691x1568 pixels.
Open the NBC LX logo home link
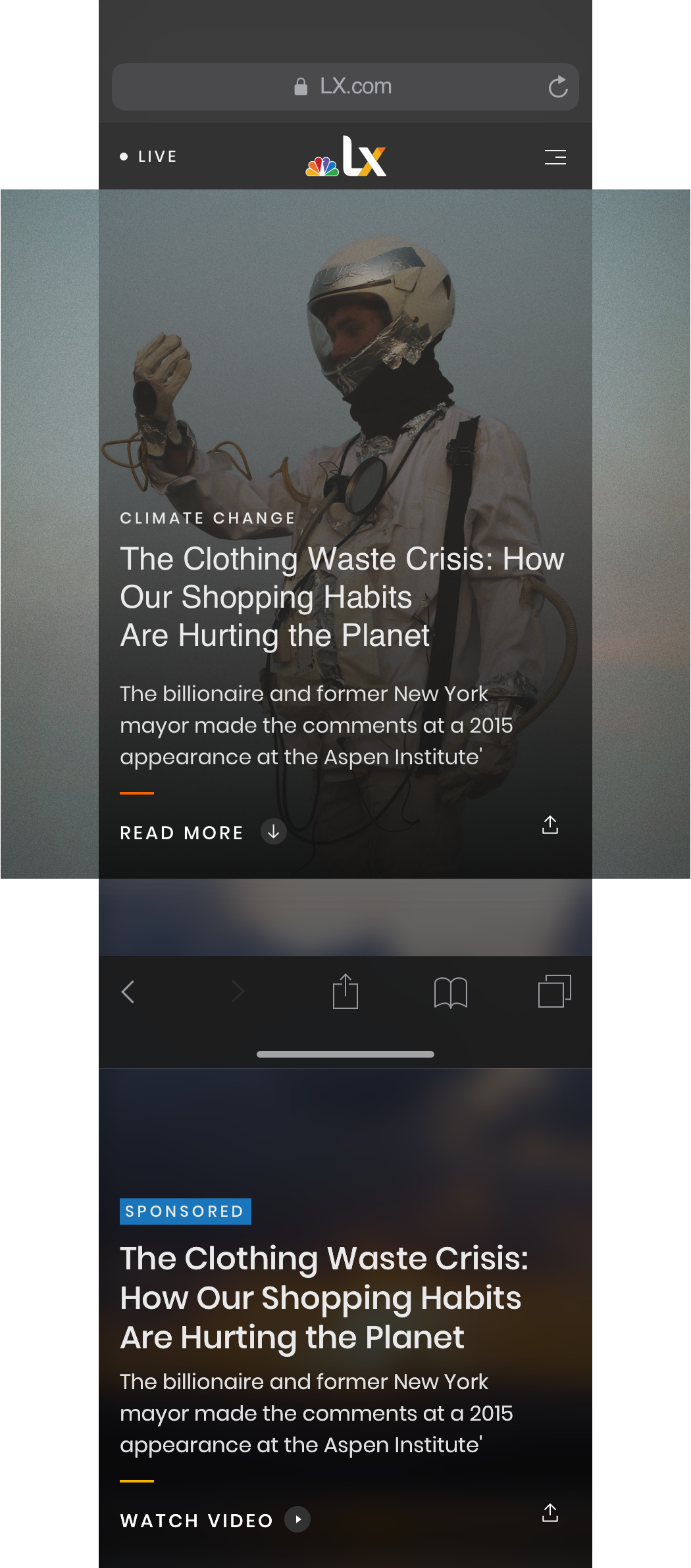(x=346, y=157)
